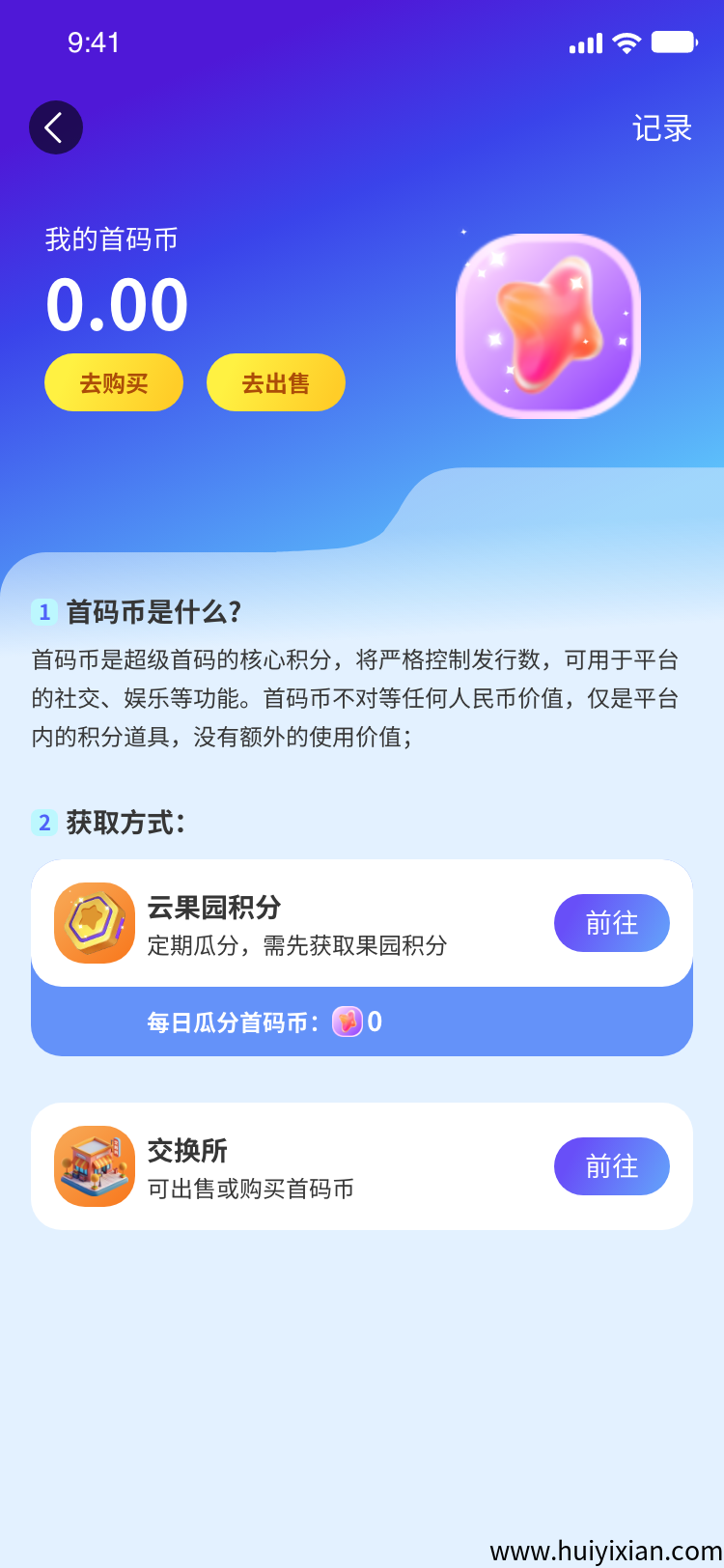Tap 前往 next to 交换所
This screenshot has width=724, height=1568.
[611, 1166]
